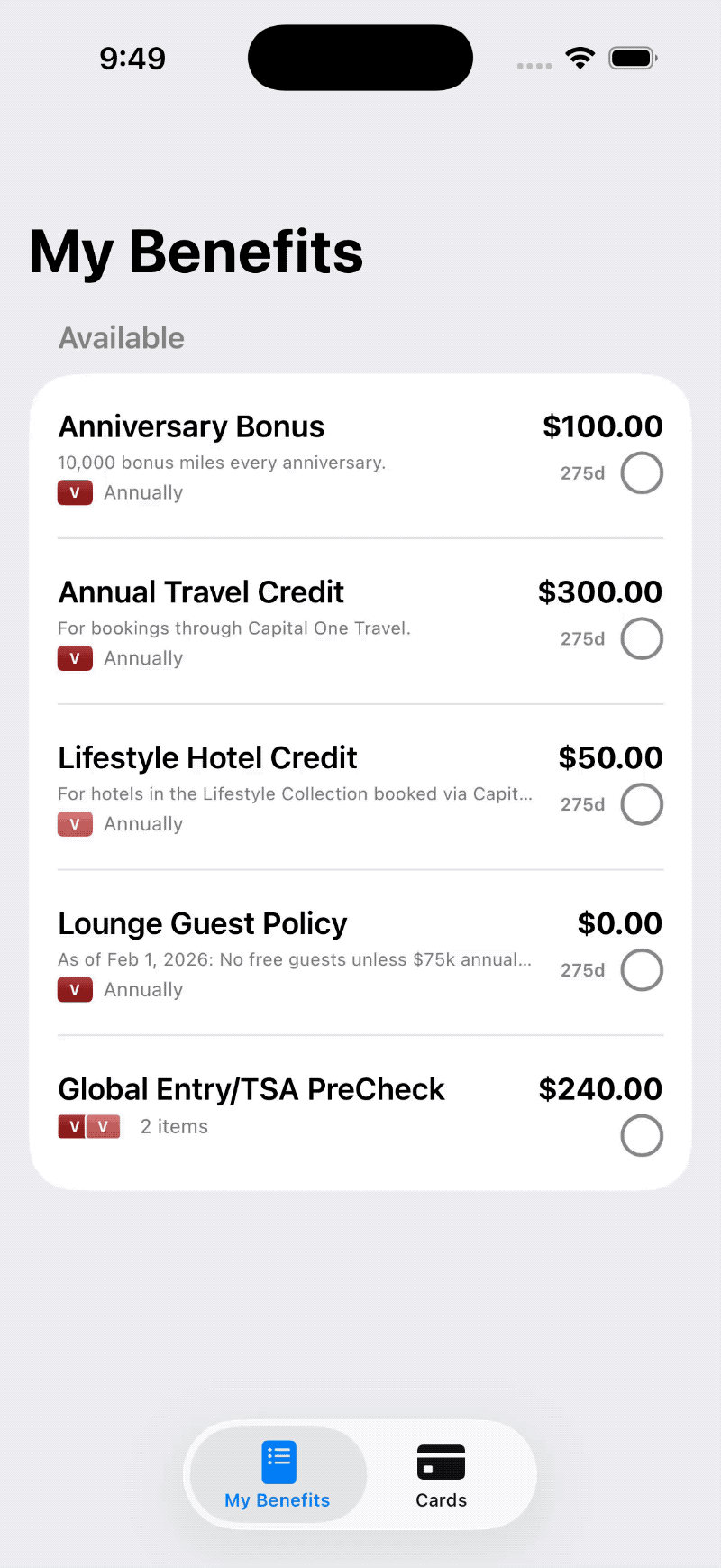Image resolution: width=721 pixels, height=1568 pixels.
Task: Select the My Benefits list icon
Action: 278,1459
